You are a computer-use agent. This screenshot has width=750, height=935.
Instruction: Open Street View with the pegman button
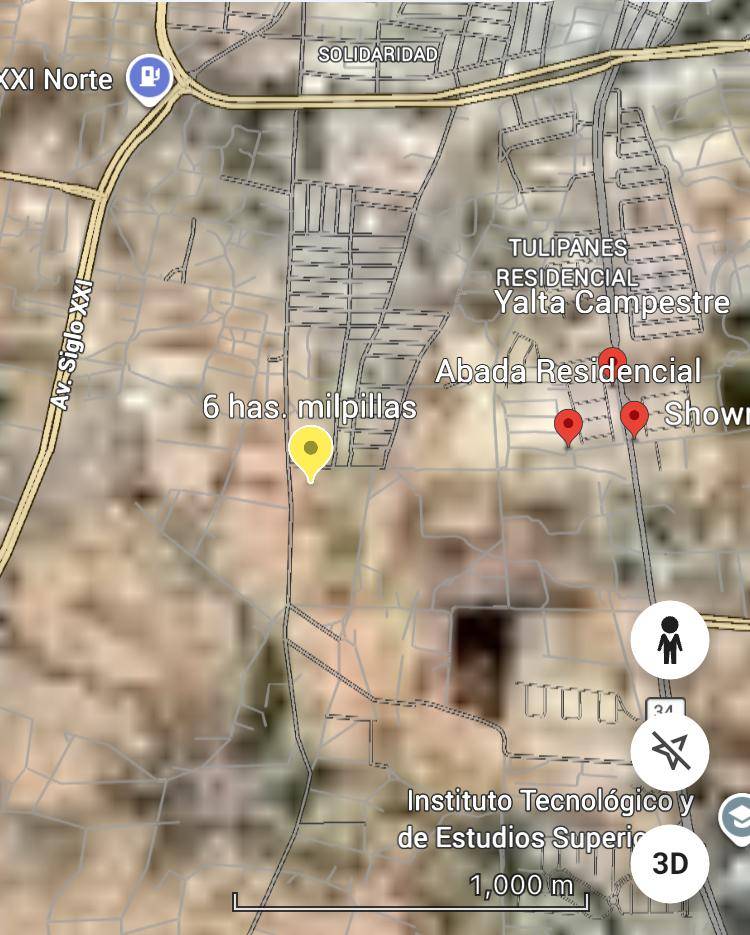click(669, 640)
